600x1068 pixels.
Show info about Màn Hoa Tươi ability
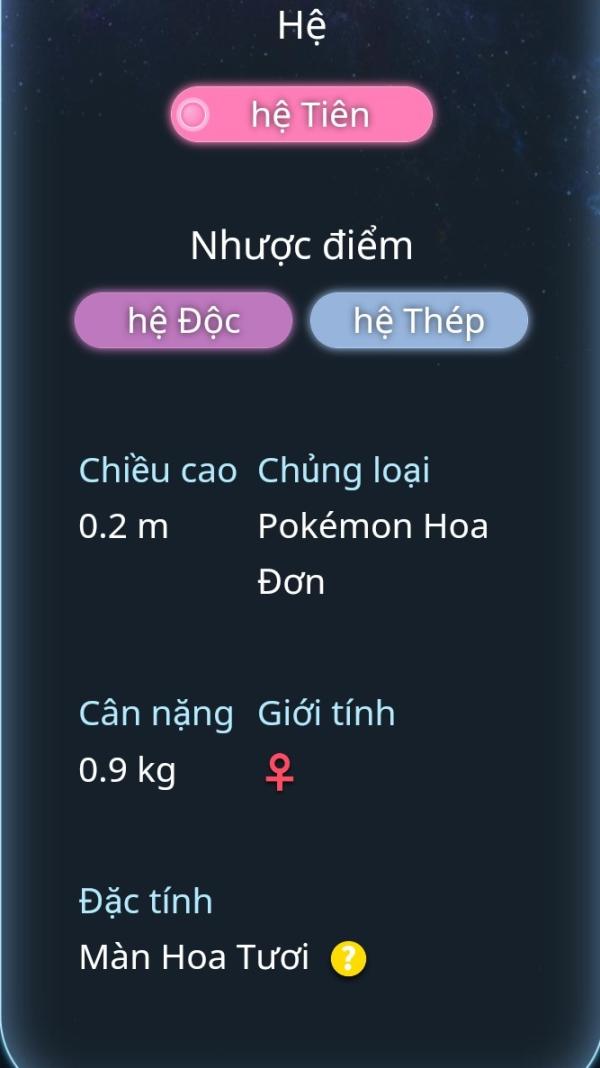click(x=348, y=958)
